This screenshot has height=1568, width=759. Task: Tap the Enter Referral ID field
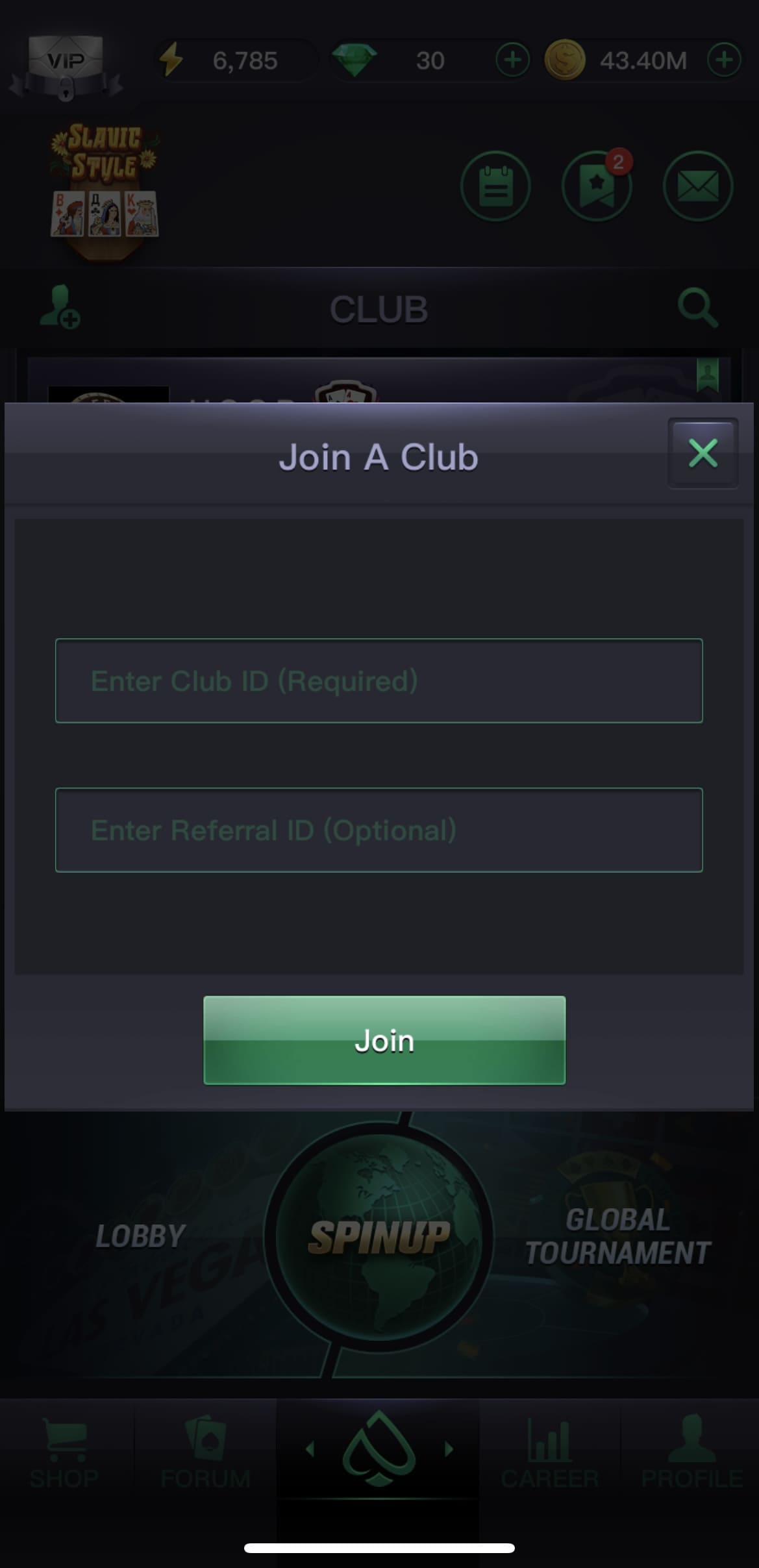[379, 830]
